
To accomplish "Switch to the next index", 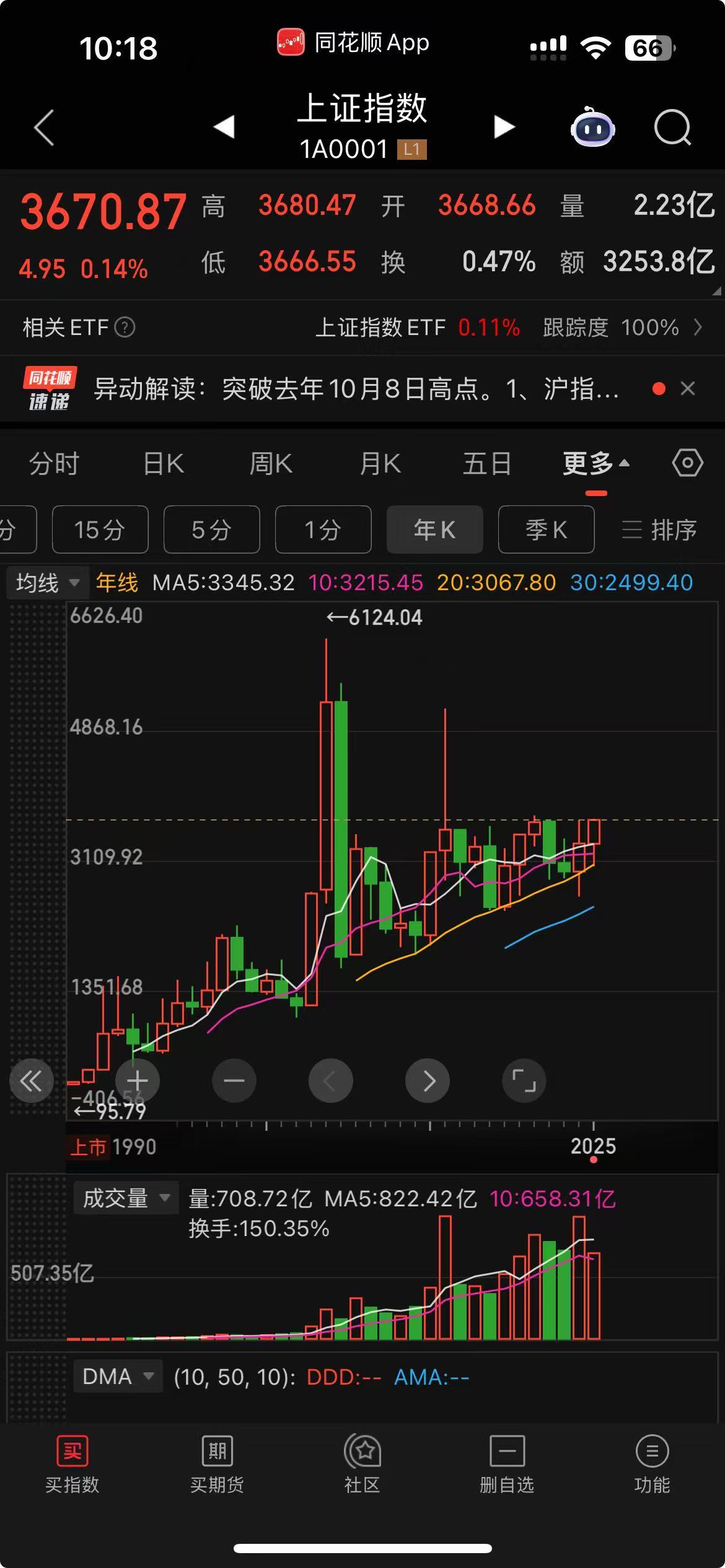I will (504, 127).
